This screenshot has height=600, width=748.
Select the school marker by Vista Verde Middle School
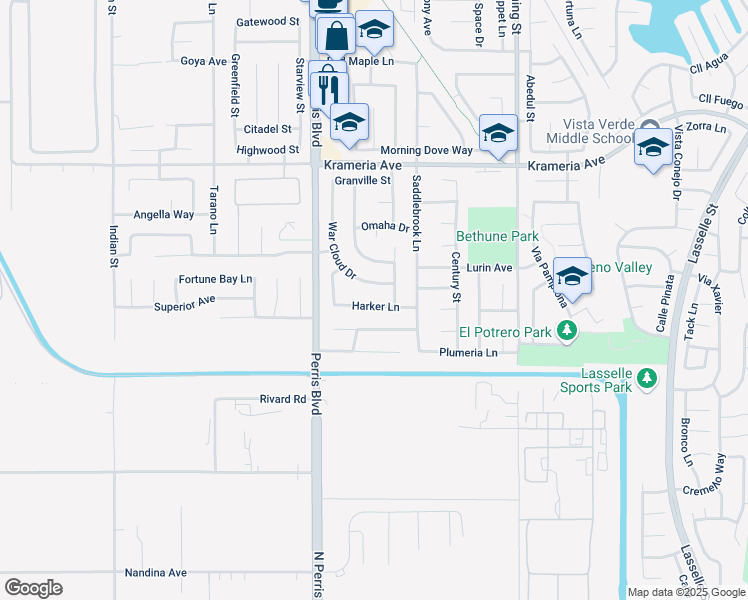653,147
